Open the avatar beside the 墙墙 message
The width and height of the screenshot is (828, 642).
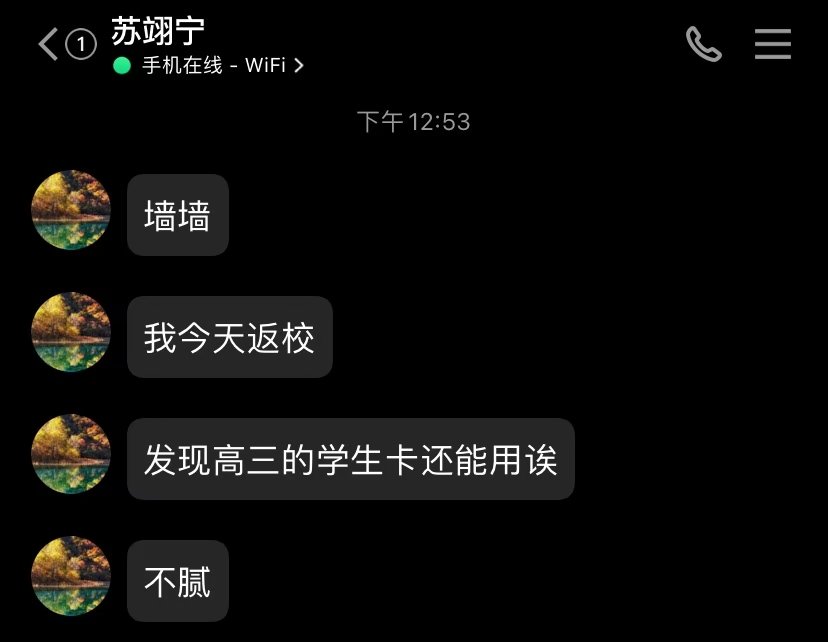tap(71, 211)
